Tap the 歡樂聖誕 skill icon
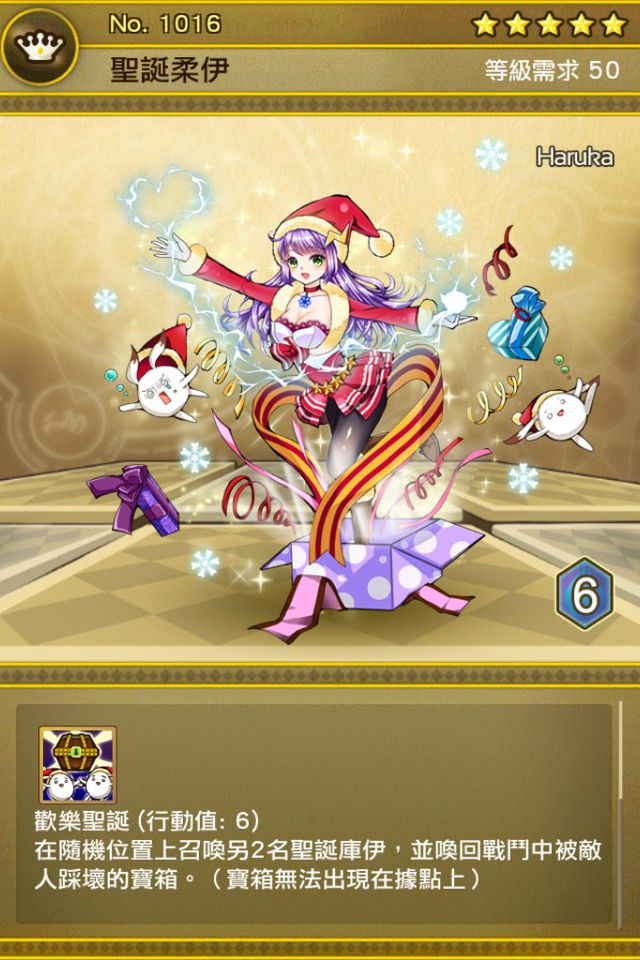Image resolution: width=640 pixels, height=960 pixels. pos(77,764)
